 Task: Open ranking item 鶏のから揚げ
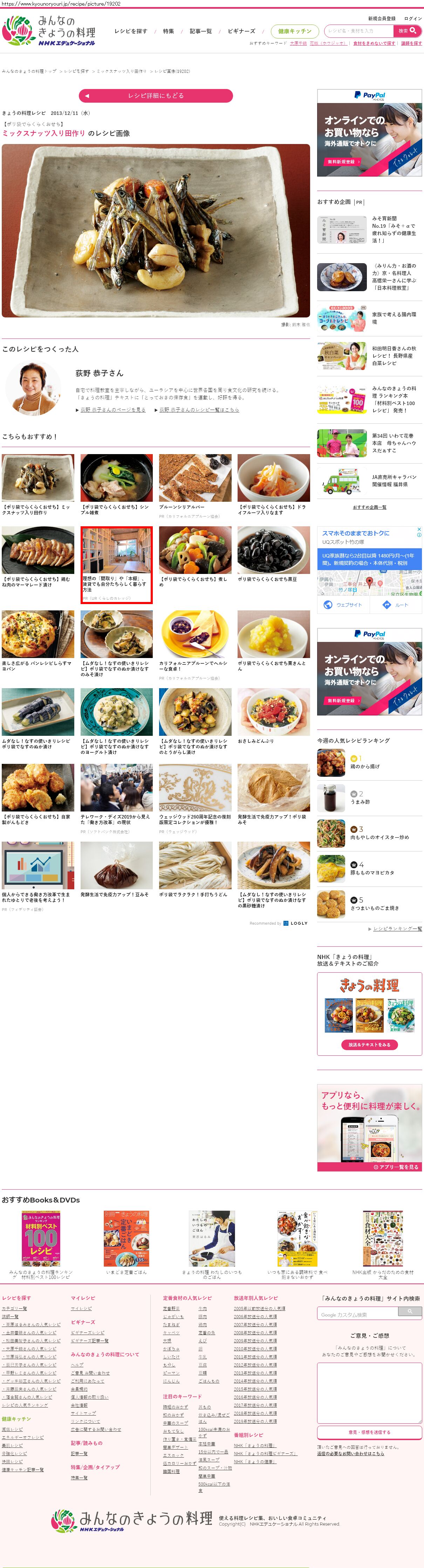(x=365, y=766)
